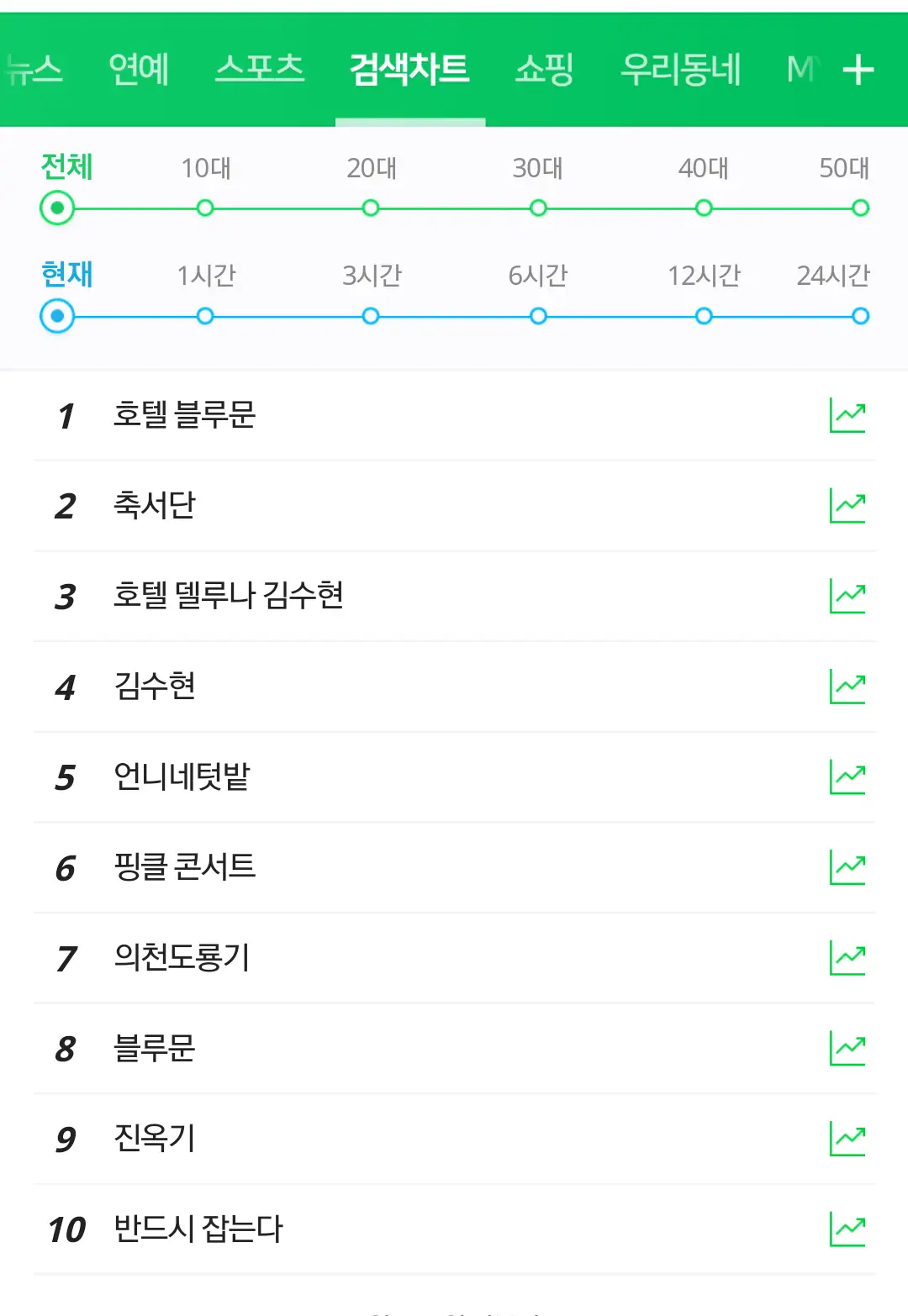Set time range to 1시간
The height and width of the screenshot is (1316, 908).
click(x=205, y=316)
